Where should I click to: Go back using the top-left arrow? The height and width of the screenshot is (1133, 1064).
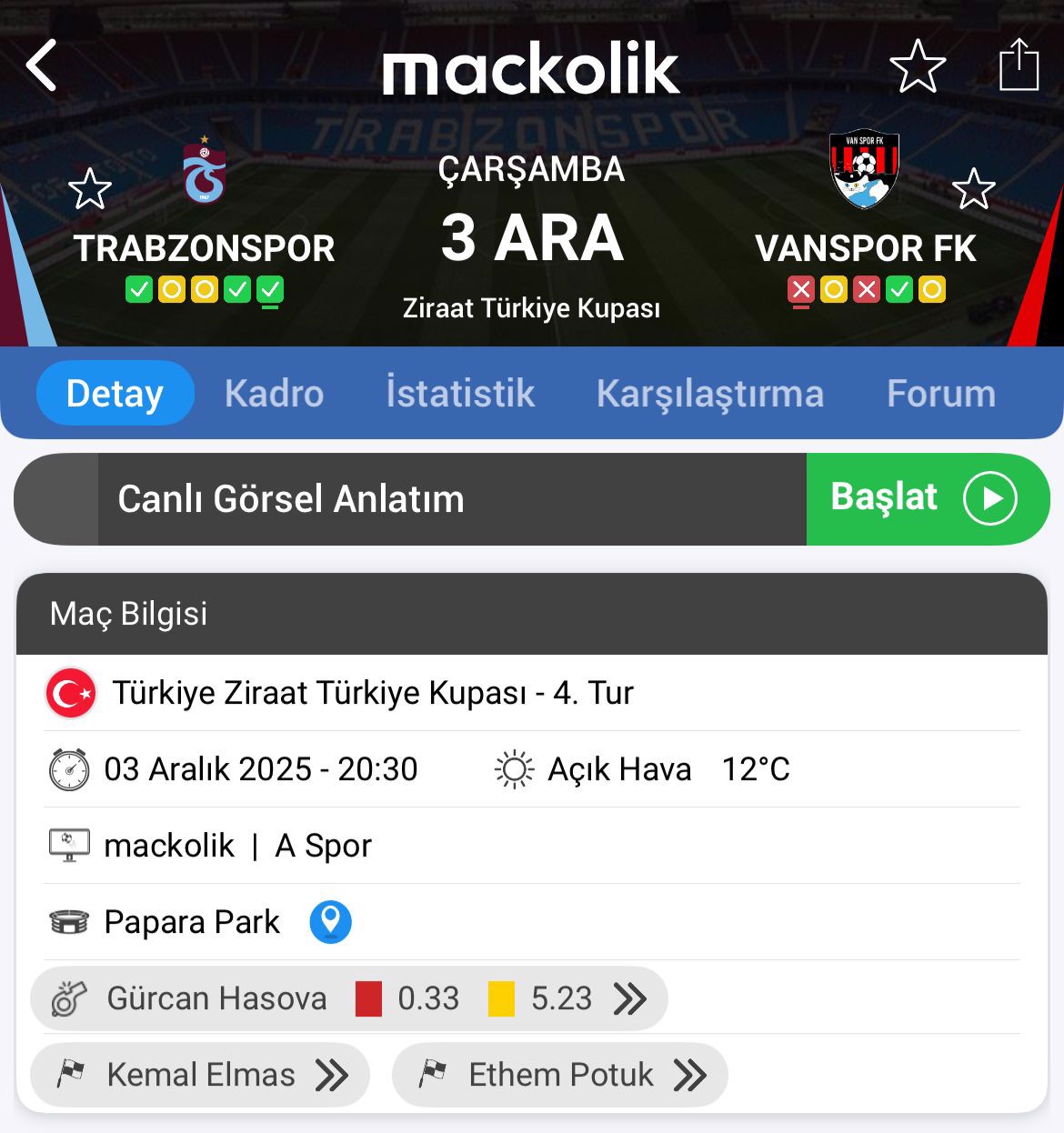click(42, 65)
